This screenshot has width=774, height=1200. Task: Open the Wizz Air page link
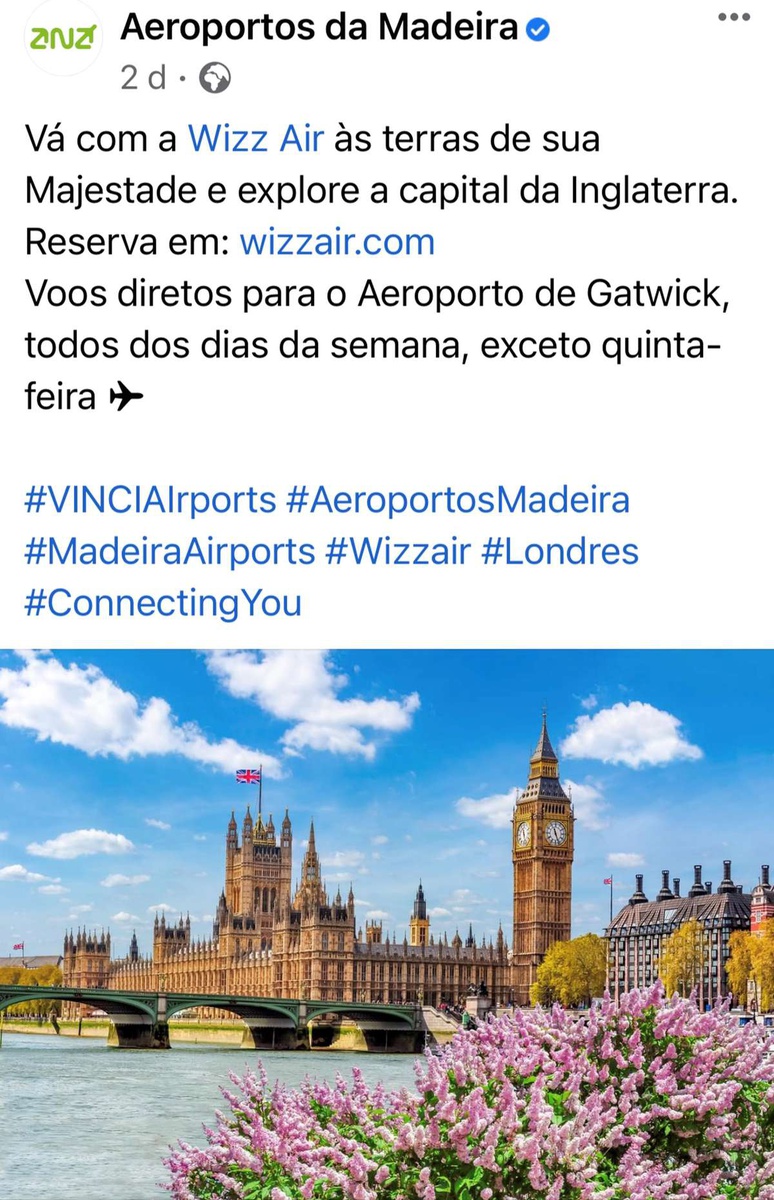[256, 138]
